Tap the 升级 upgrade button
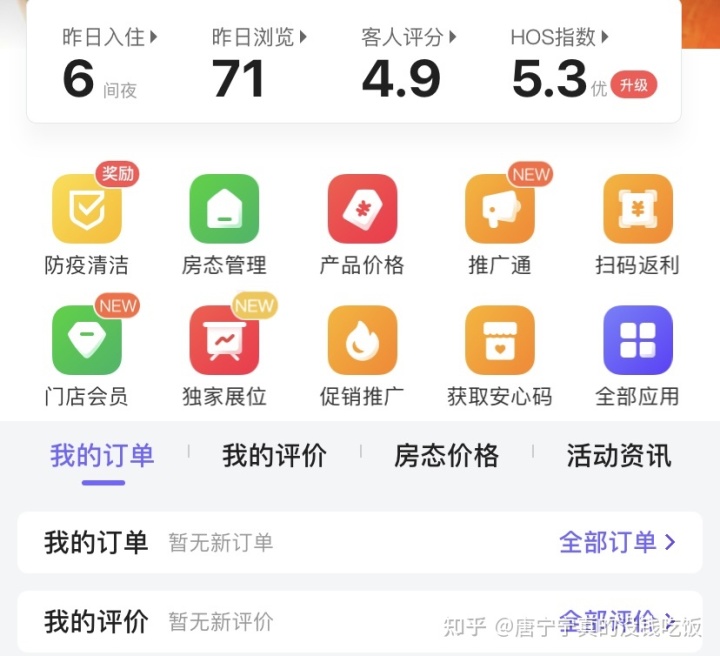Image resolution: width=720 pixels, height=656 pixels. (x=634, y=85)
